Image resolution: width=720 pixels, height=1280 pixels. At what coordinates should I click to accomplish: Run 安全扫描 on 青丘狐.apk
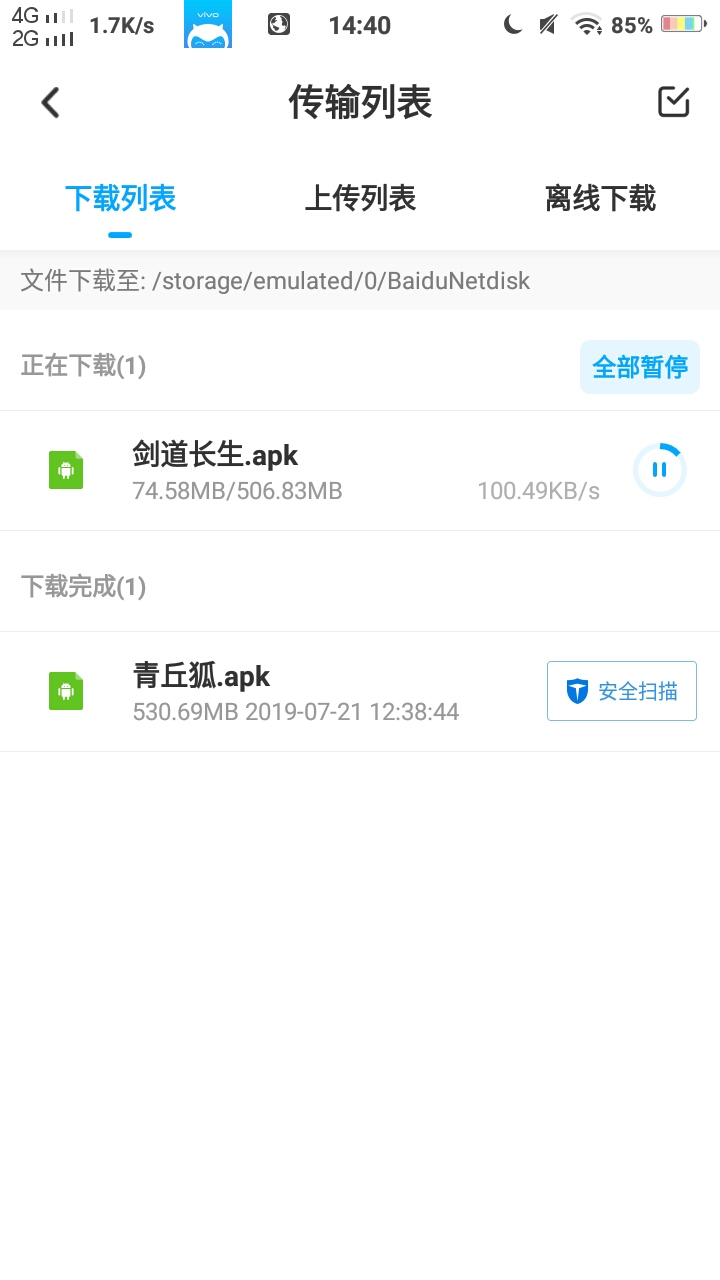coord(622,691)
